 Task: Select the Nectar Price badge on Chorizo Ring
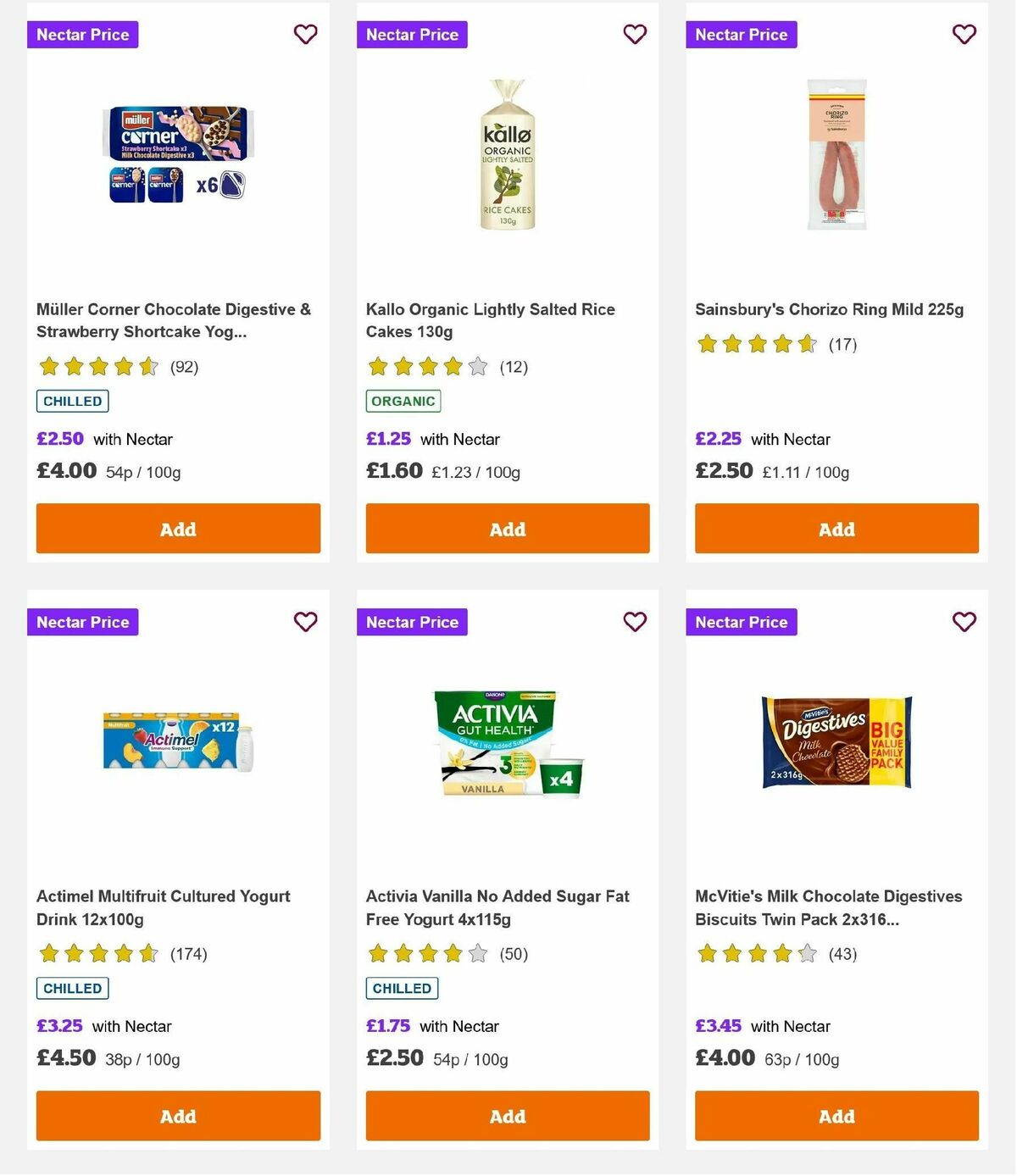pos(741,35)
